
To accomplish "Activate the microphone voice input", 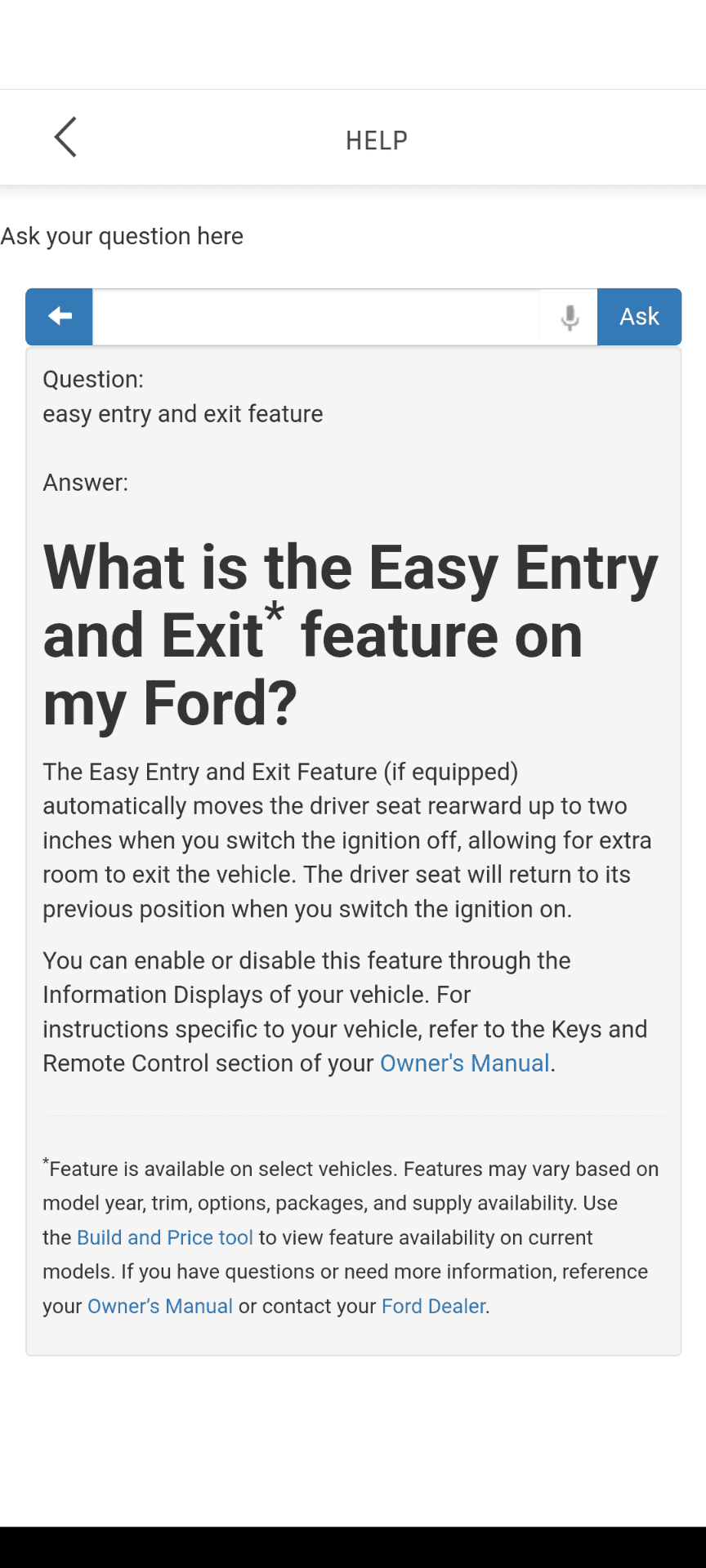I will 570,317.
